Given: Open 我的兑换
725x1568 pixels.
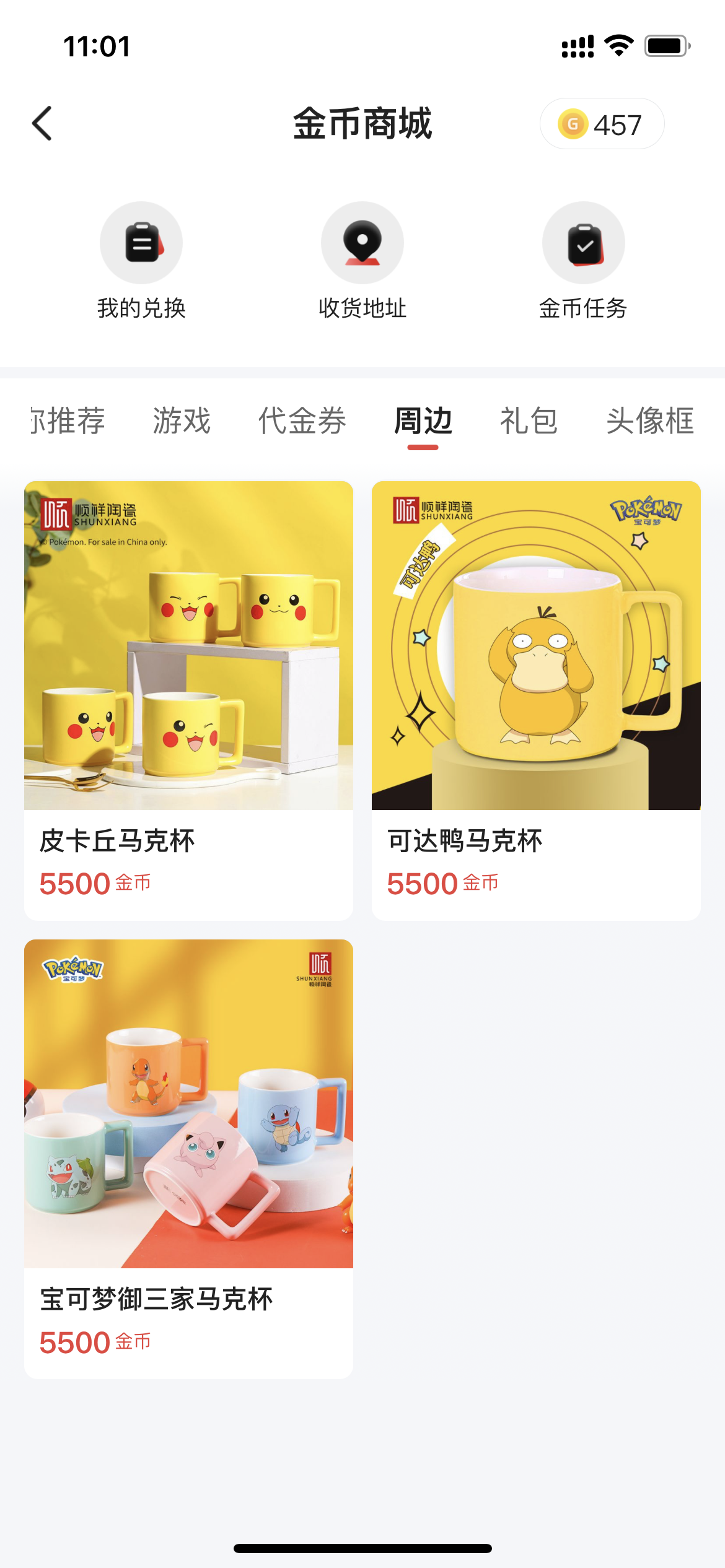Looking at the screenshot, I should point(141,261).
